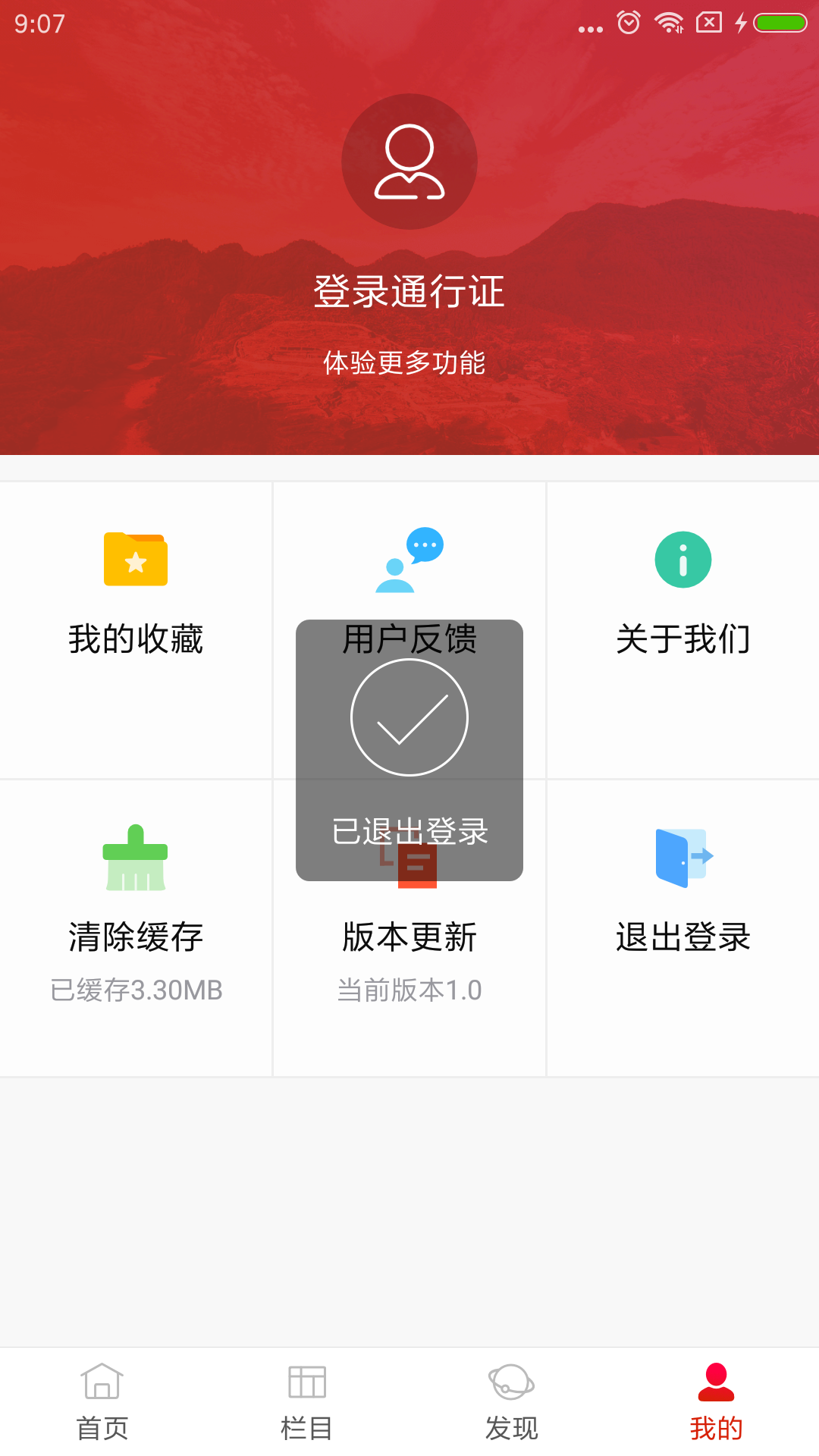Viewport: 819px width, 1456px height.
Task: Tap the 我的收藏 yellow folder icon
Action: pos(135,559)
